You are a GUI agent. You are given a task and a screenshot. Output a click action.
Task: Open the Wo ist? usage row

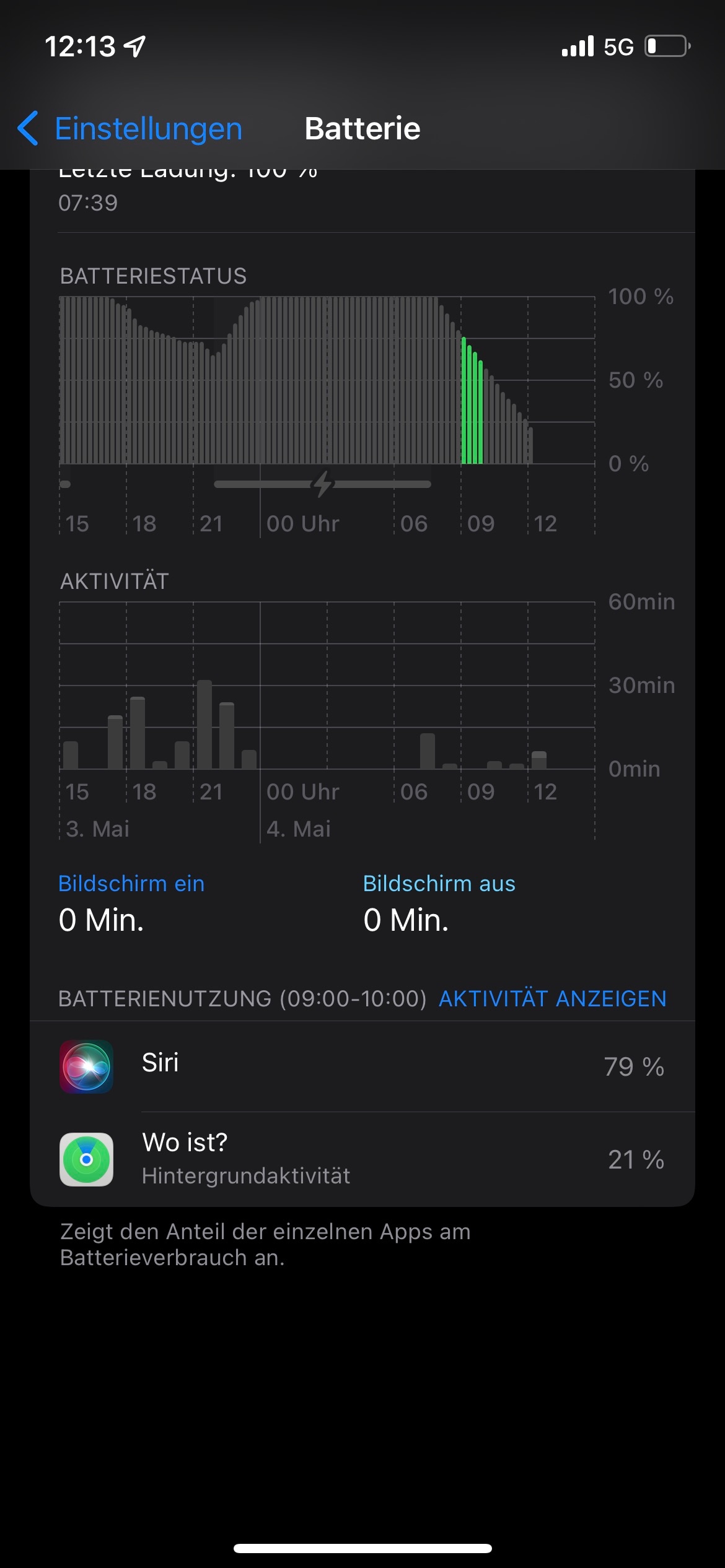362,1159
